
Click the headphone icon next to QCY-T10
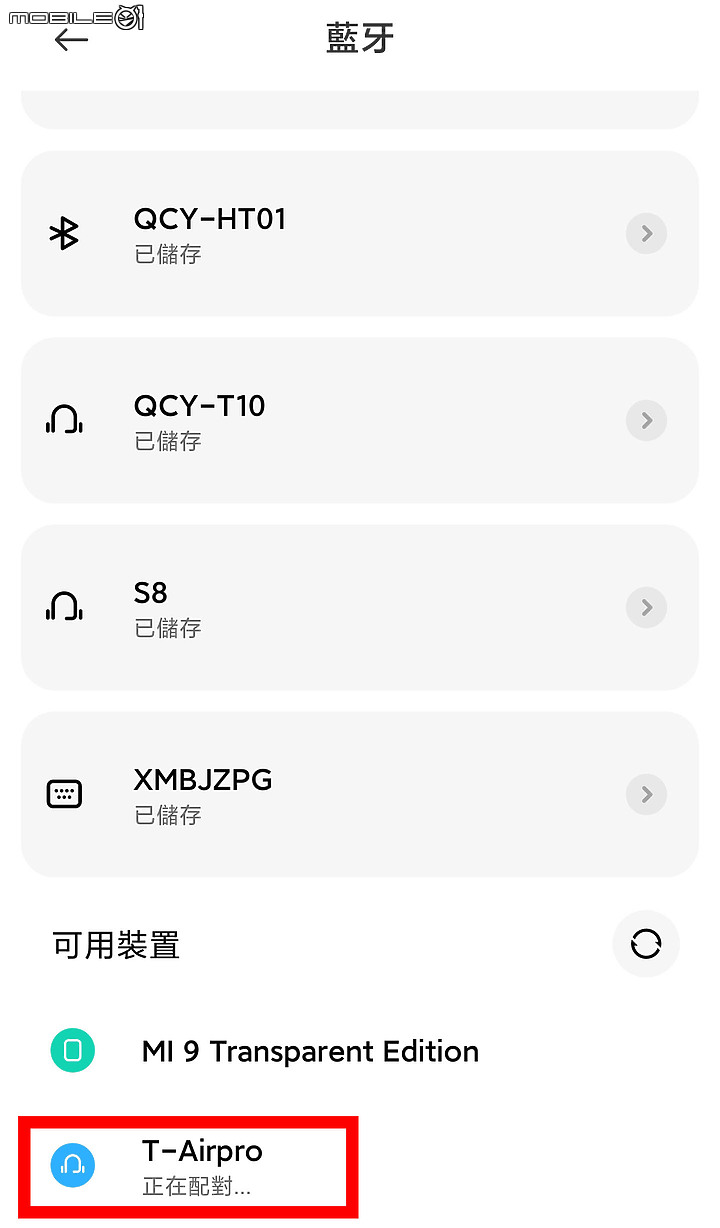(64, 420)
